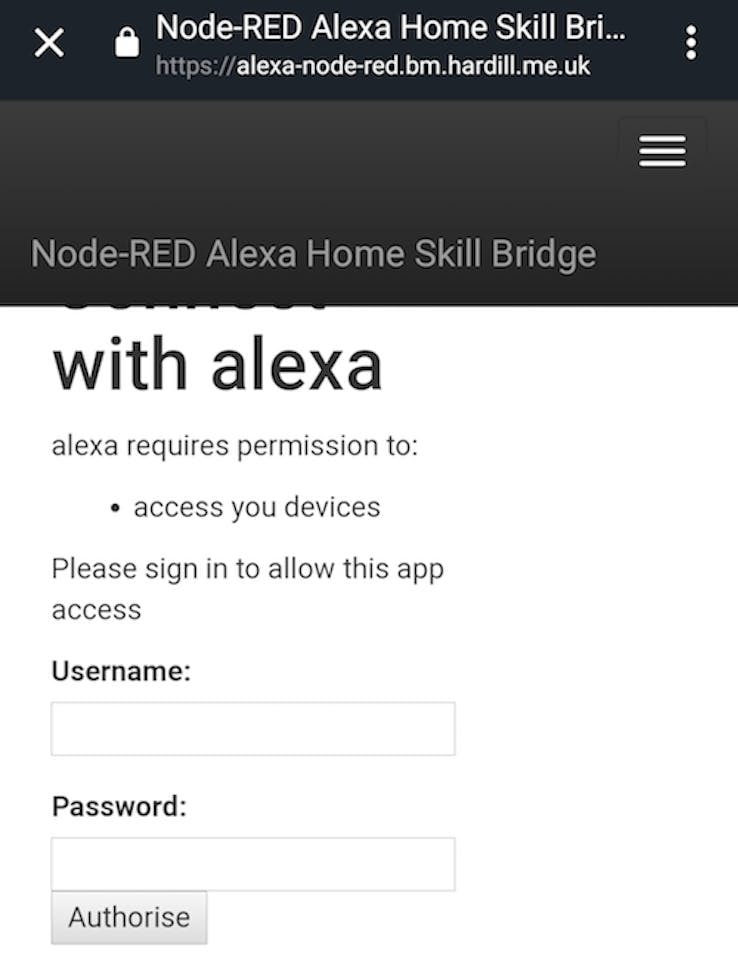Open Node-RED Alexa Home Skill Bridge link
Image resolution: width=738 pixels, height=960 pixels.
[x=313, y=254]
